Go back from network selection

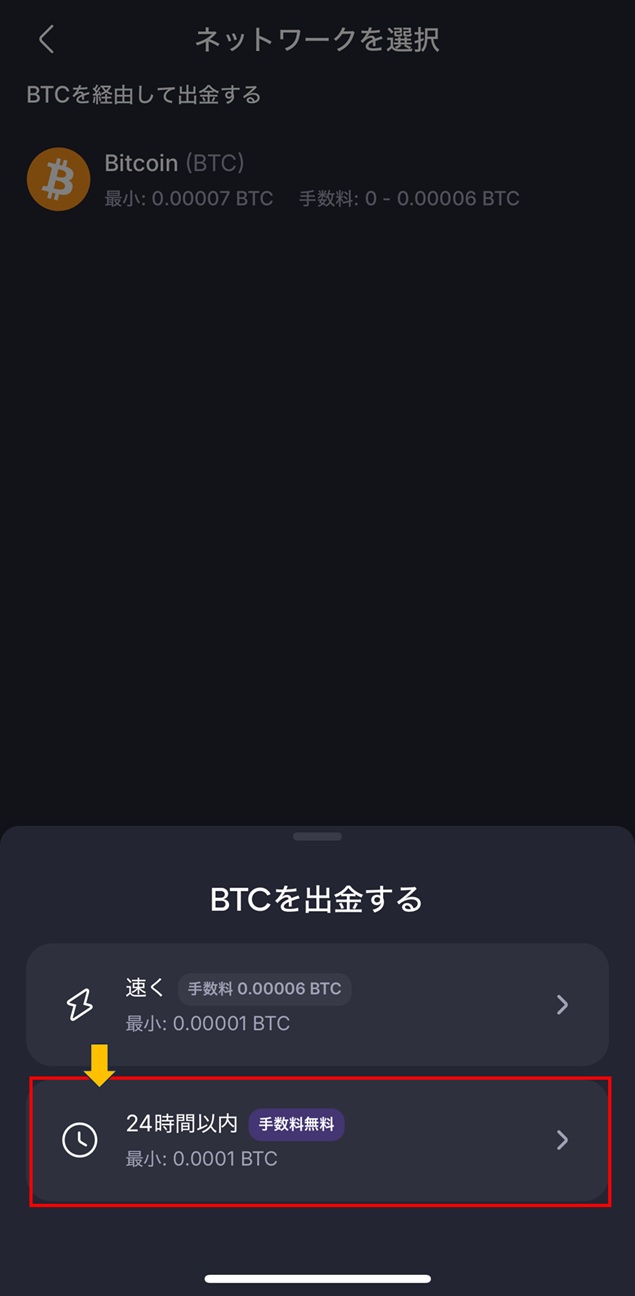(x=46, y=40)
